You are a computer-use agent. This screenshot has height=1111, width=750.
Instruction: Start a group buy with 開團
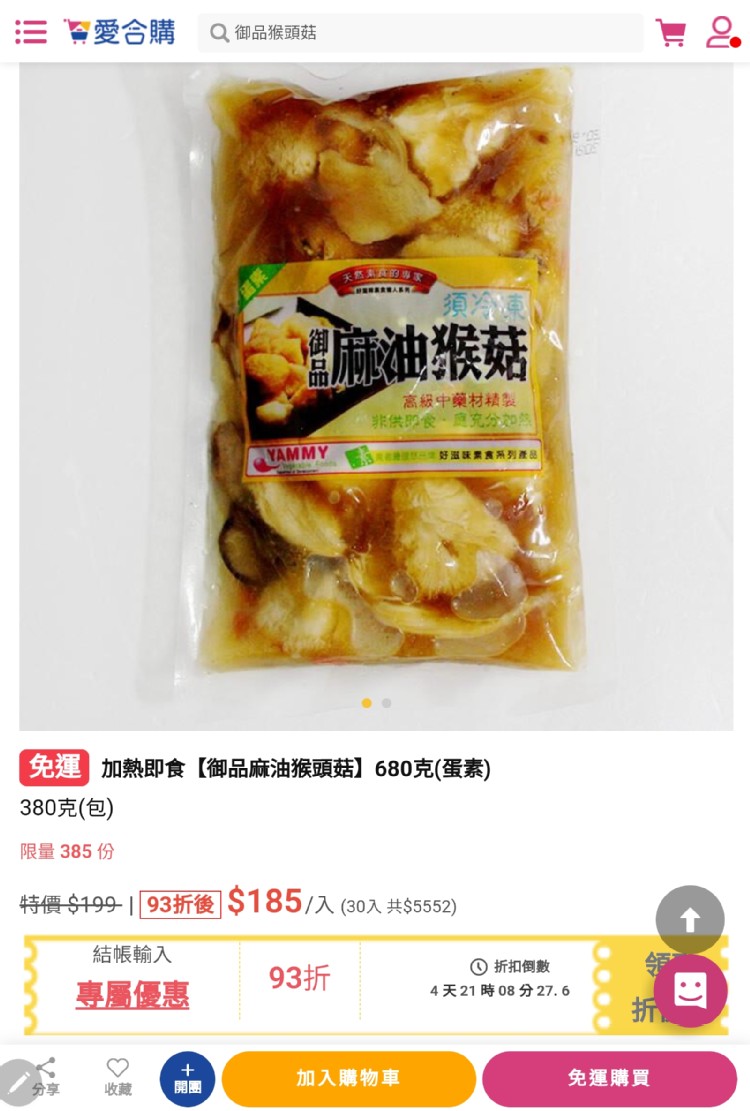(187, 1078)
